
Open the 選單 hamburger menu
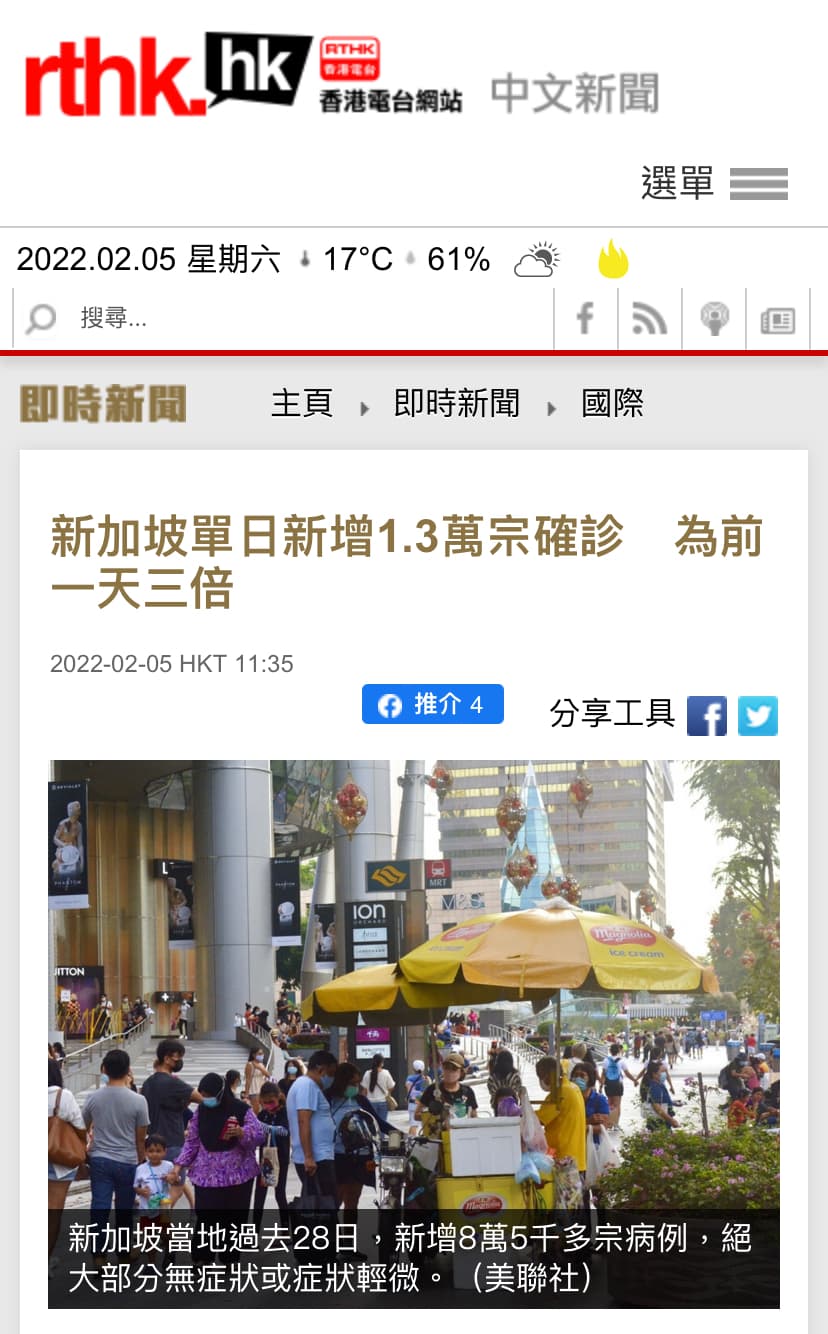point(714,184)
